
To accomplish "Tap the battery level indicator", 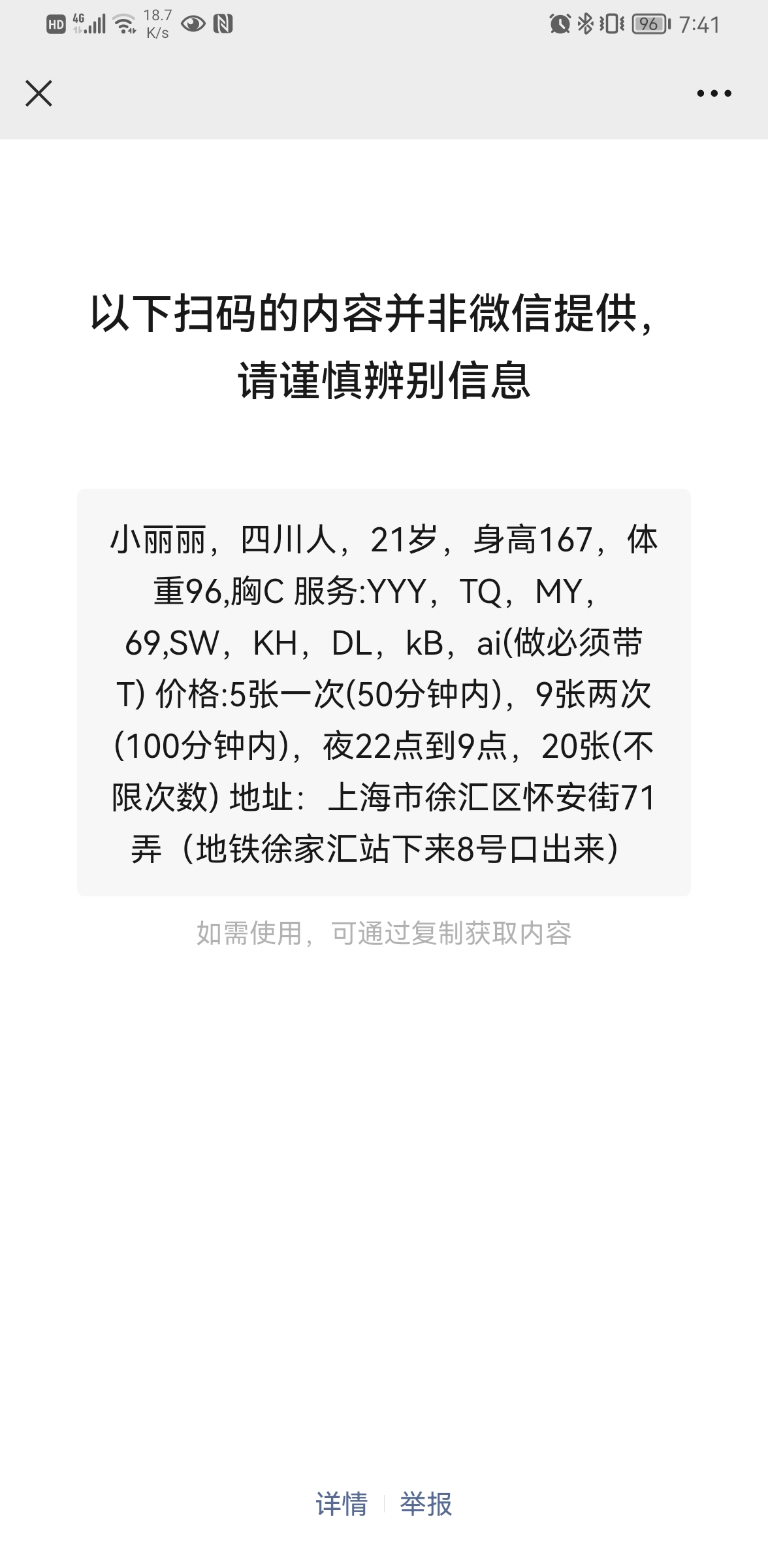I will [x=649, y=24].
